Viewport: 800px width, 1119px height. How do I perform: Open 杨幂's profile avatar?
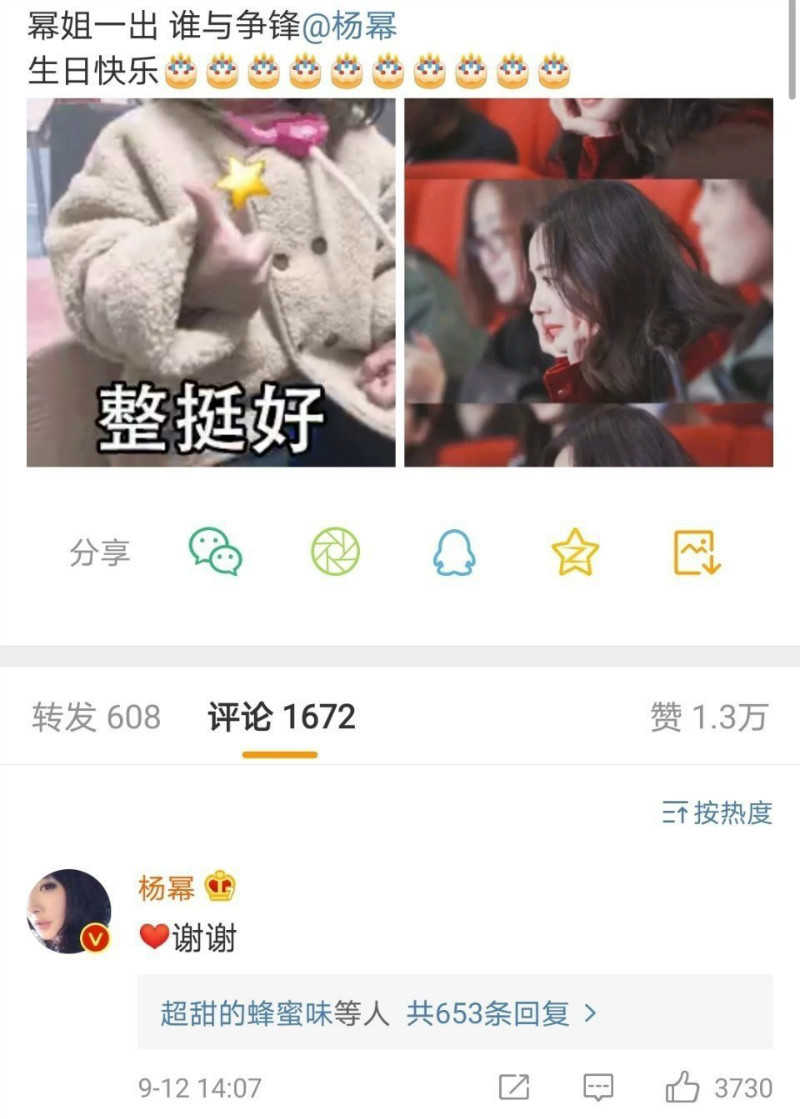point(68,911)
